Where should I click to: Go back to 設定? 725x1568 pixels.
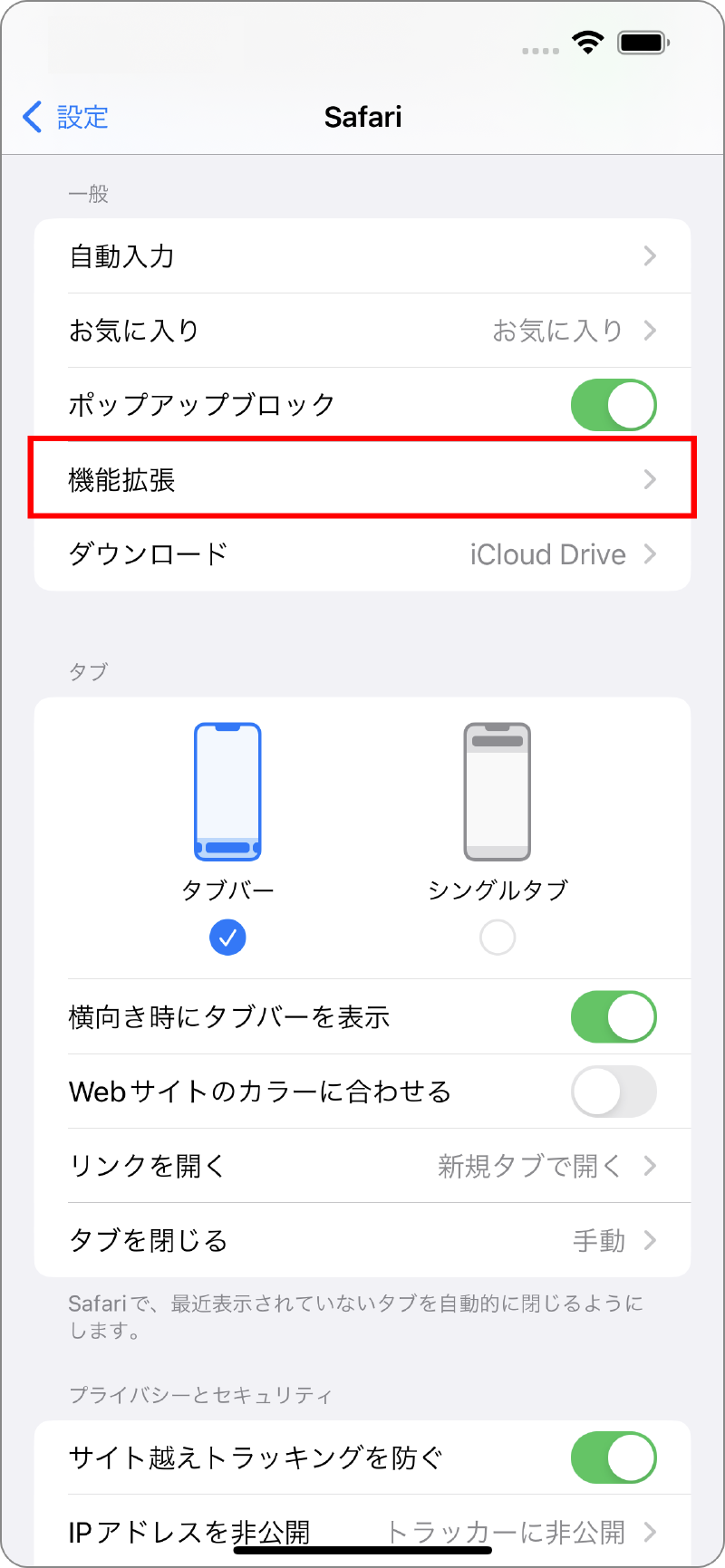[x=65, y=117]
